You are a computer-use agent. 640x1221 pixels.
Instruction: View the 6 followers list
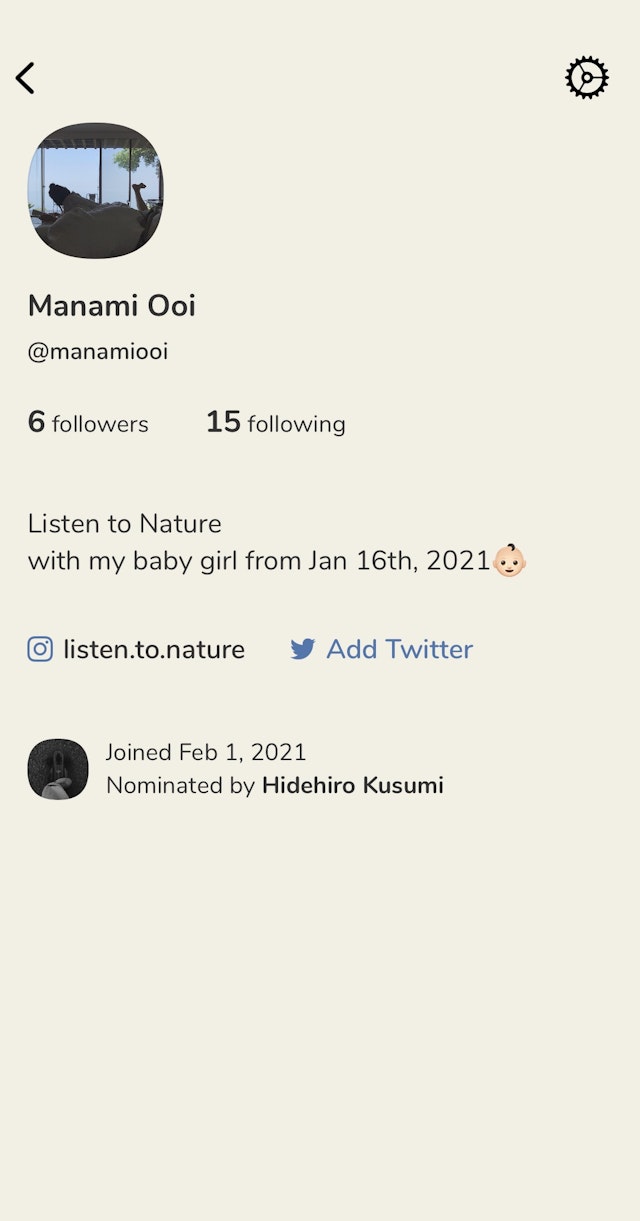click(x=88, y=423)
